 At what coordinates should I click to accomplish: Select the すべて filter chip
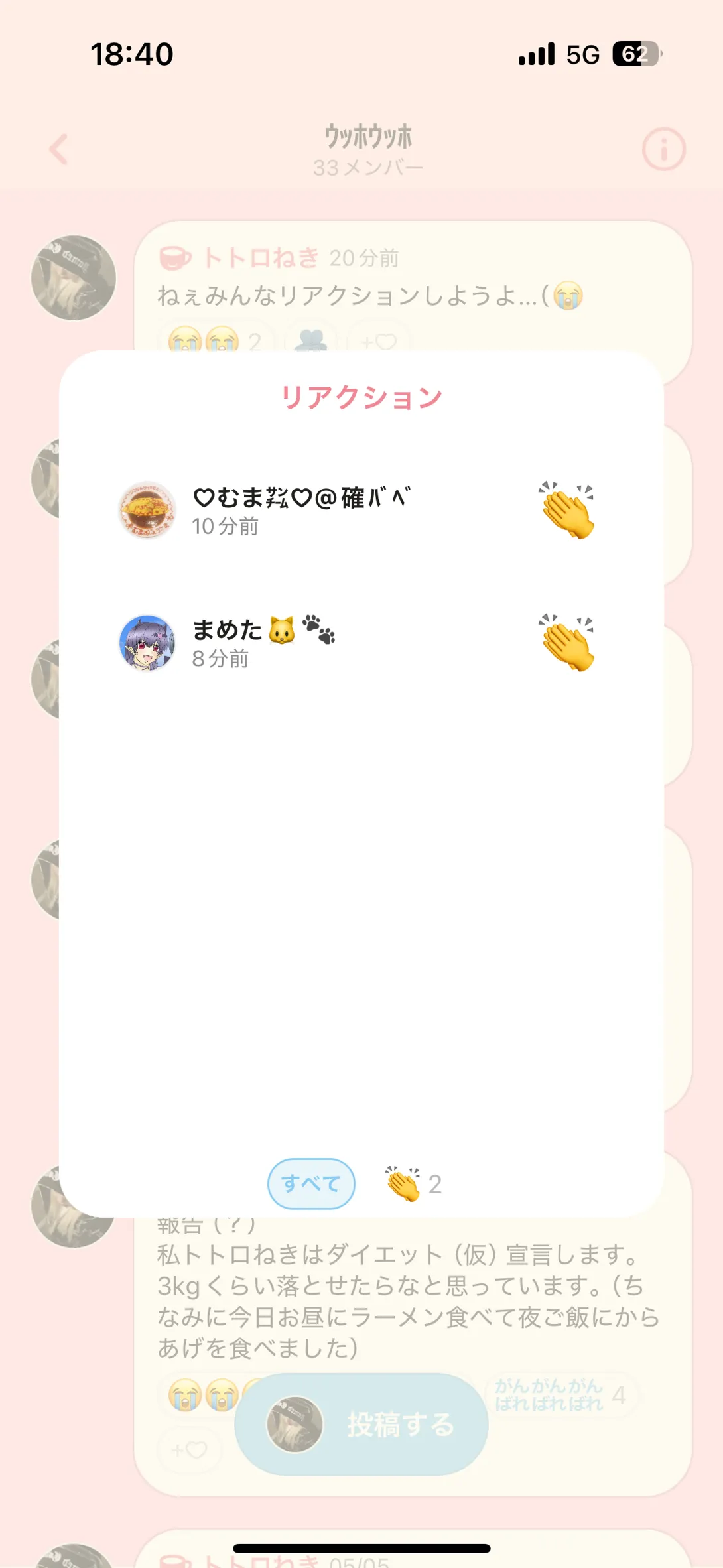click(311, 1184)
